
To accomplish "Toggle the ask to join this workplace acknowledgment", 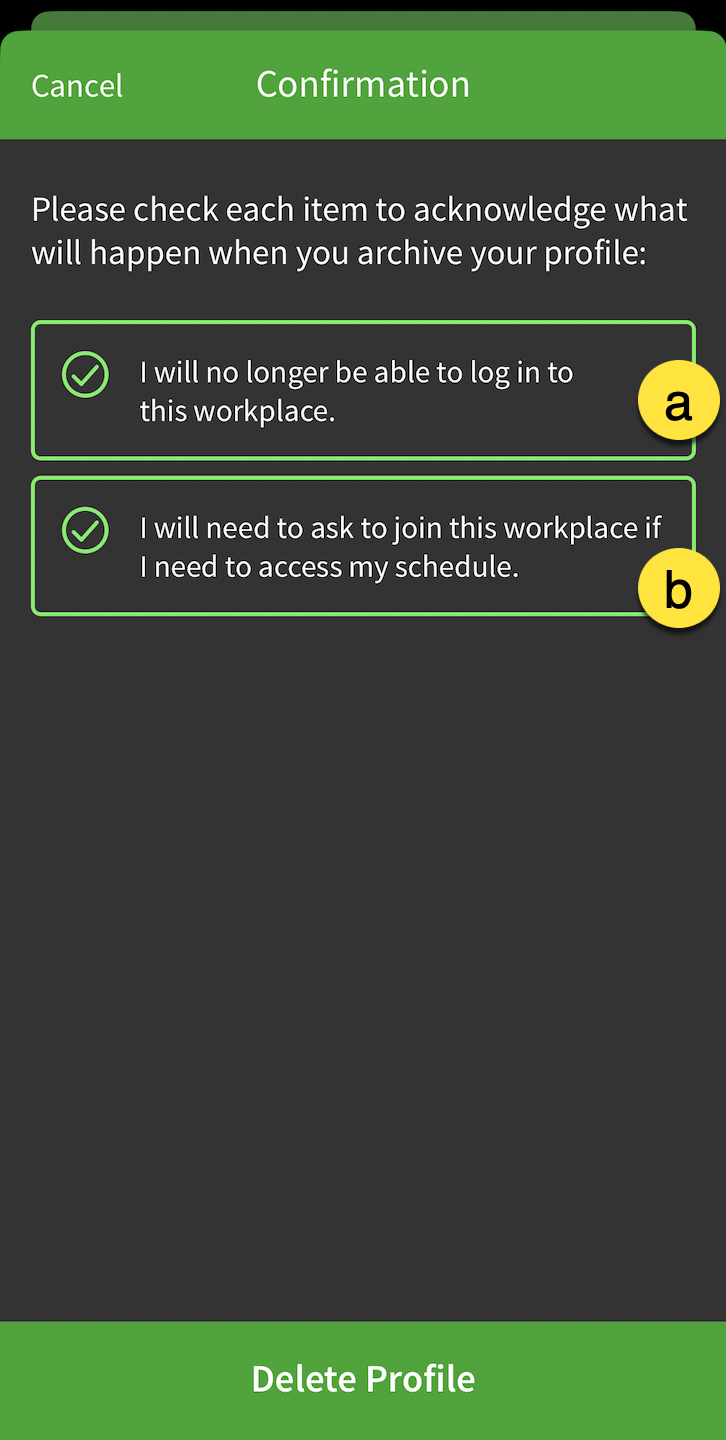I will point(363,546).
